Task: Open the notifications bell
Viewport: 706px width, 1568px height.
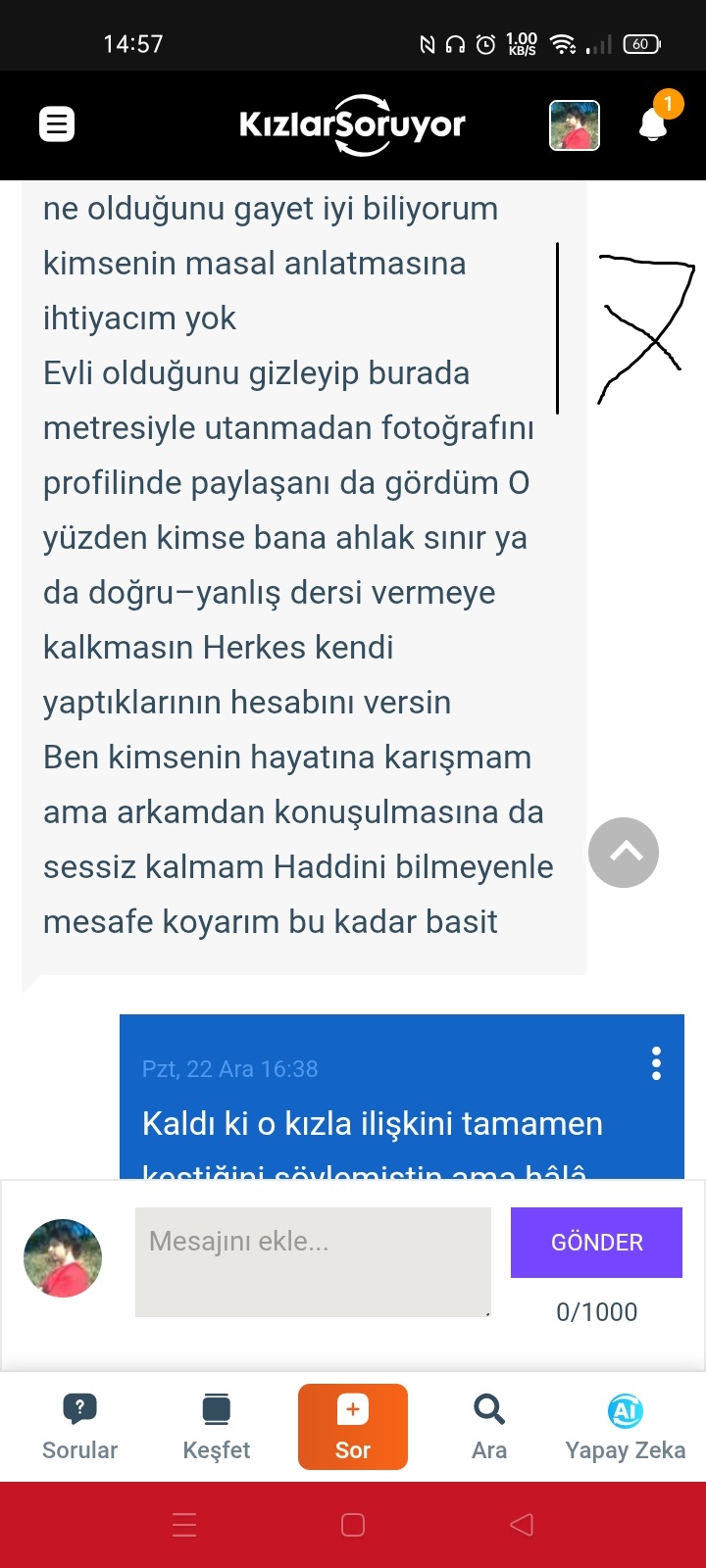Action: (655, 122)
